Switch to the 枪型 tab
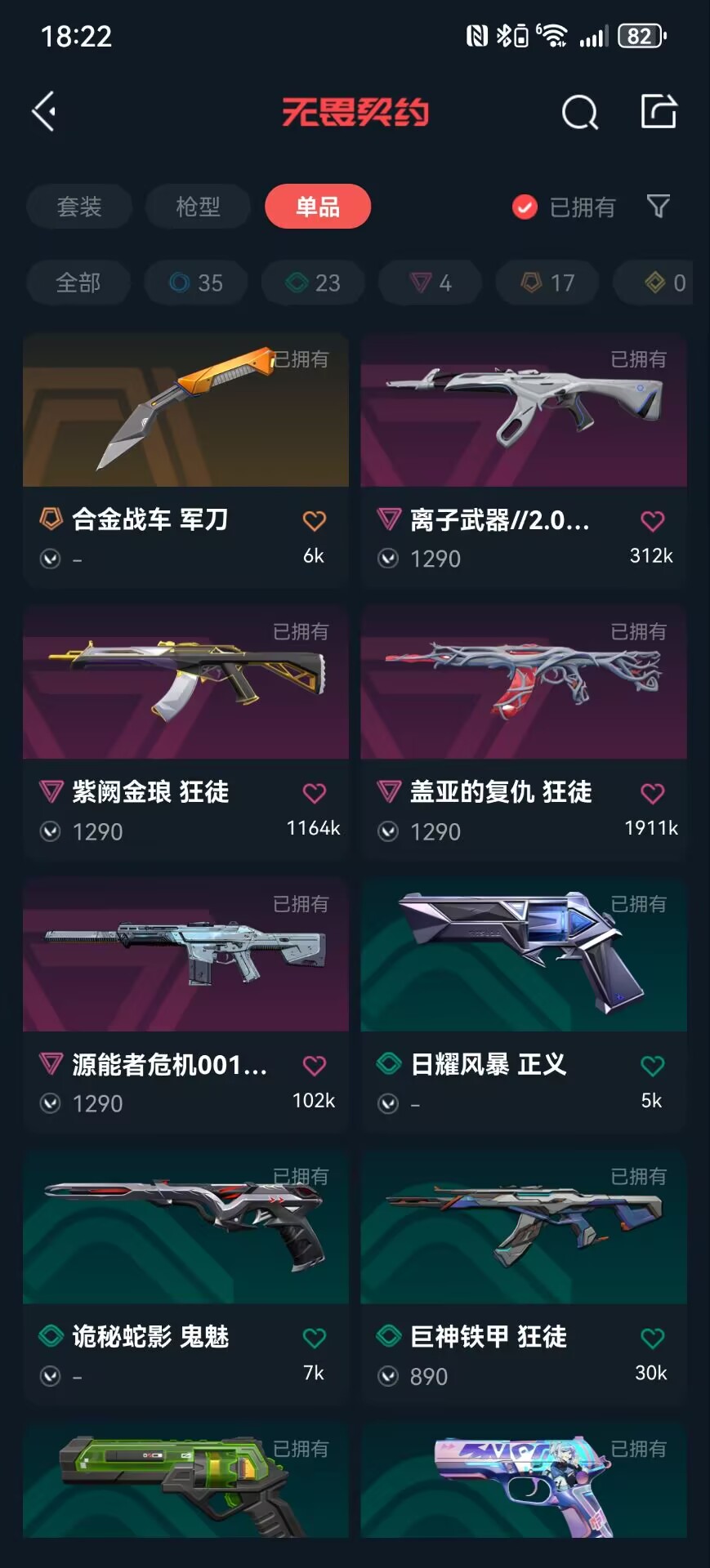 click(198, 207)
